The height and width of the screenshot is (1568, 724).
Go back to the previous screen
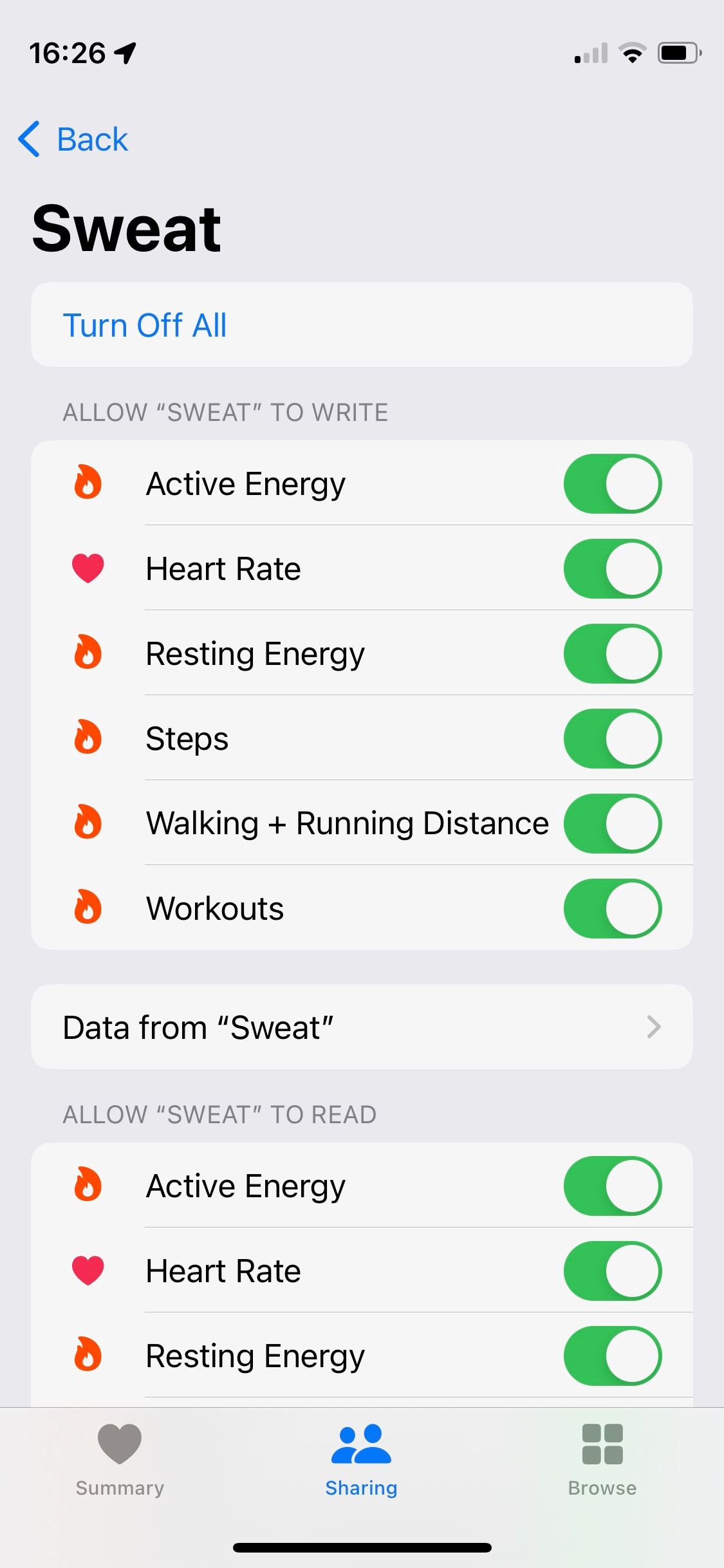click(73, 139)
